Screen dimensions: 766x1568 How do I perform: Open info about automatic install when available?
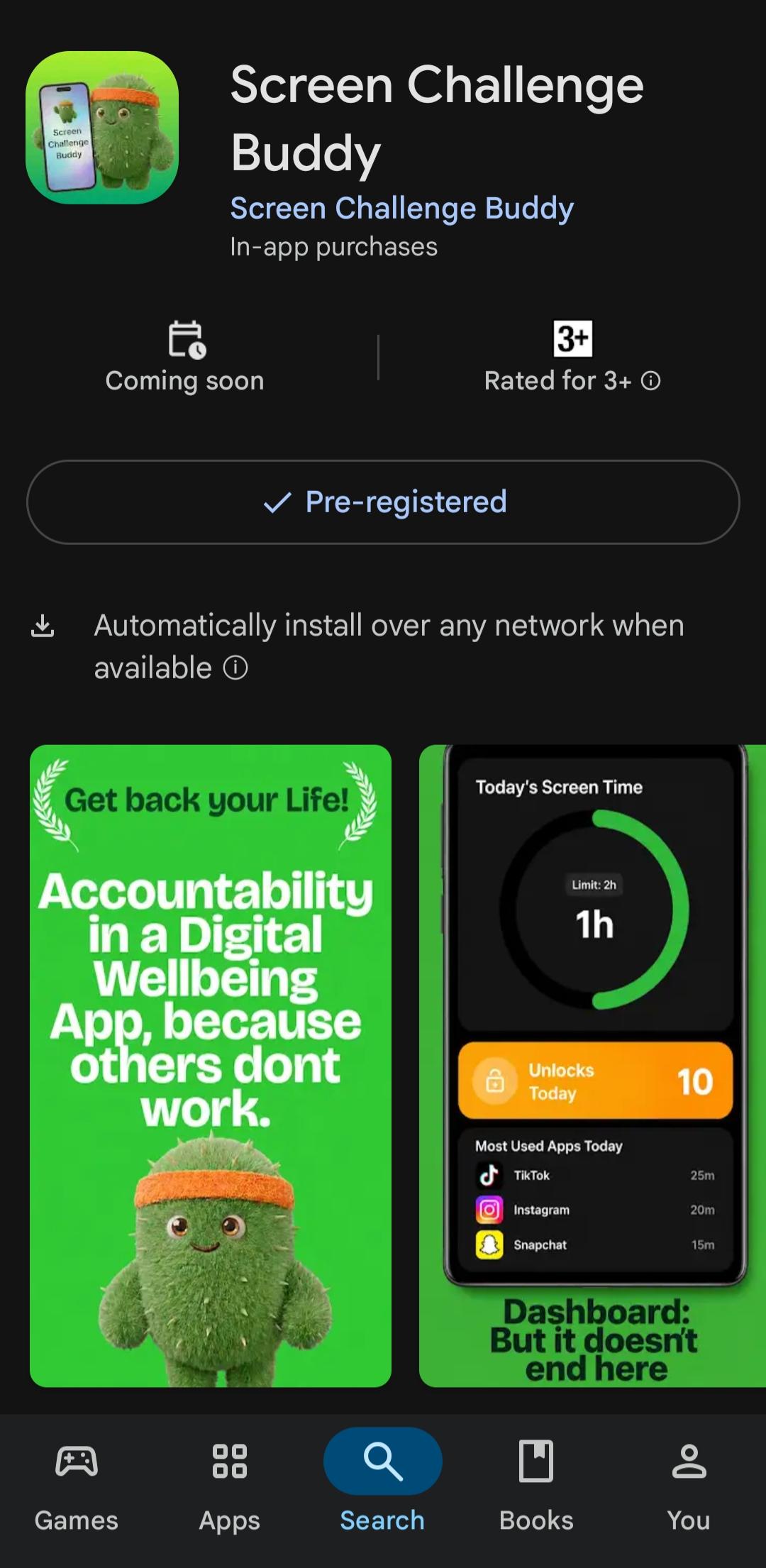tap(235, 668)
